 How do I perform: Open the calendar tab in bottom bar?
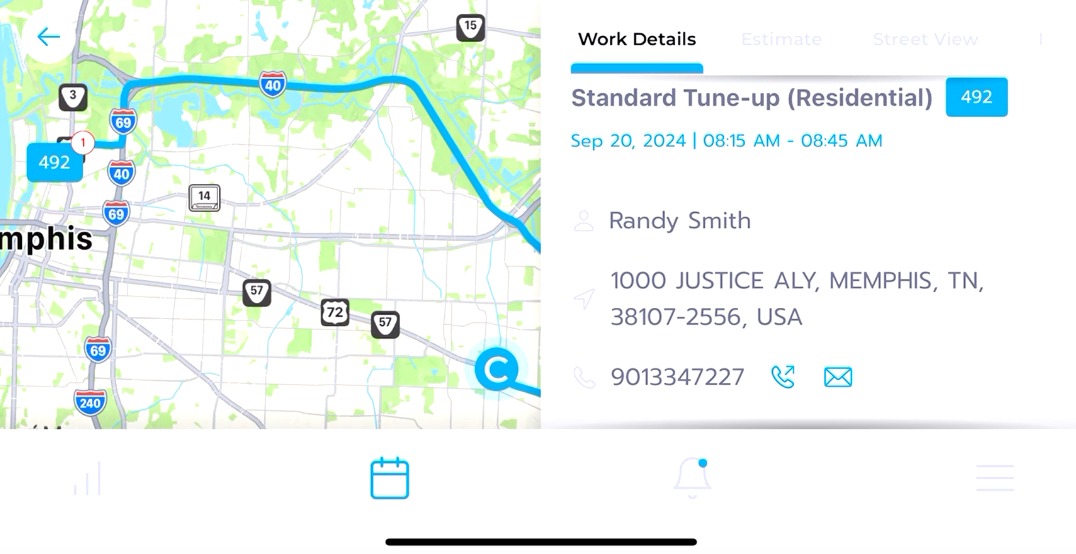[389, 479]
